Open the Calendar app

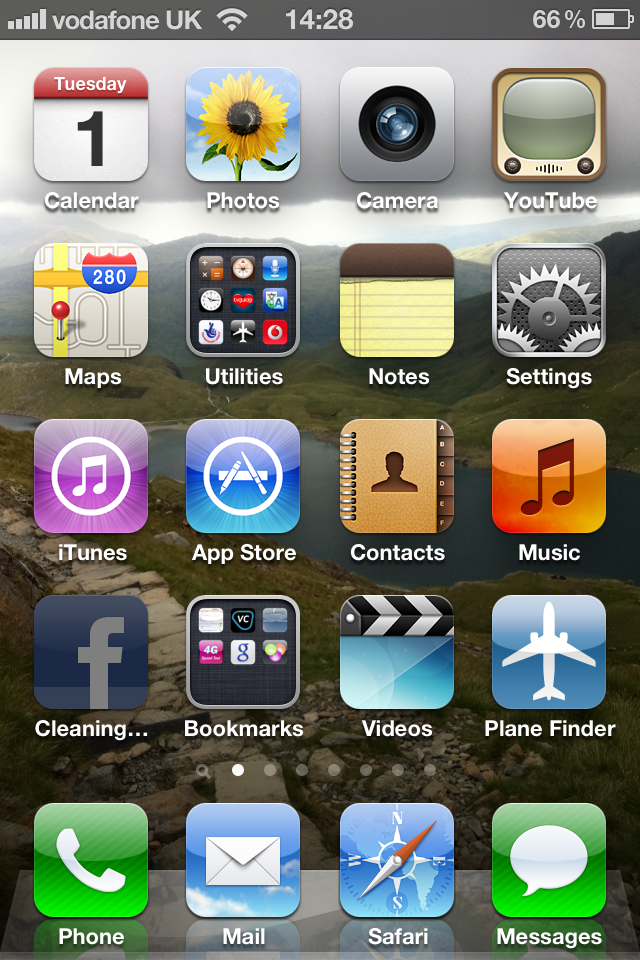[91, 124]
